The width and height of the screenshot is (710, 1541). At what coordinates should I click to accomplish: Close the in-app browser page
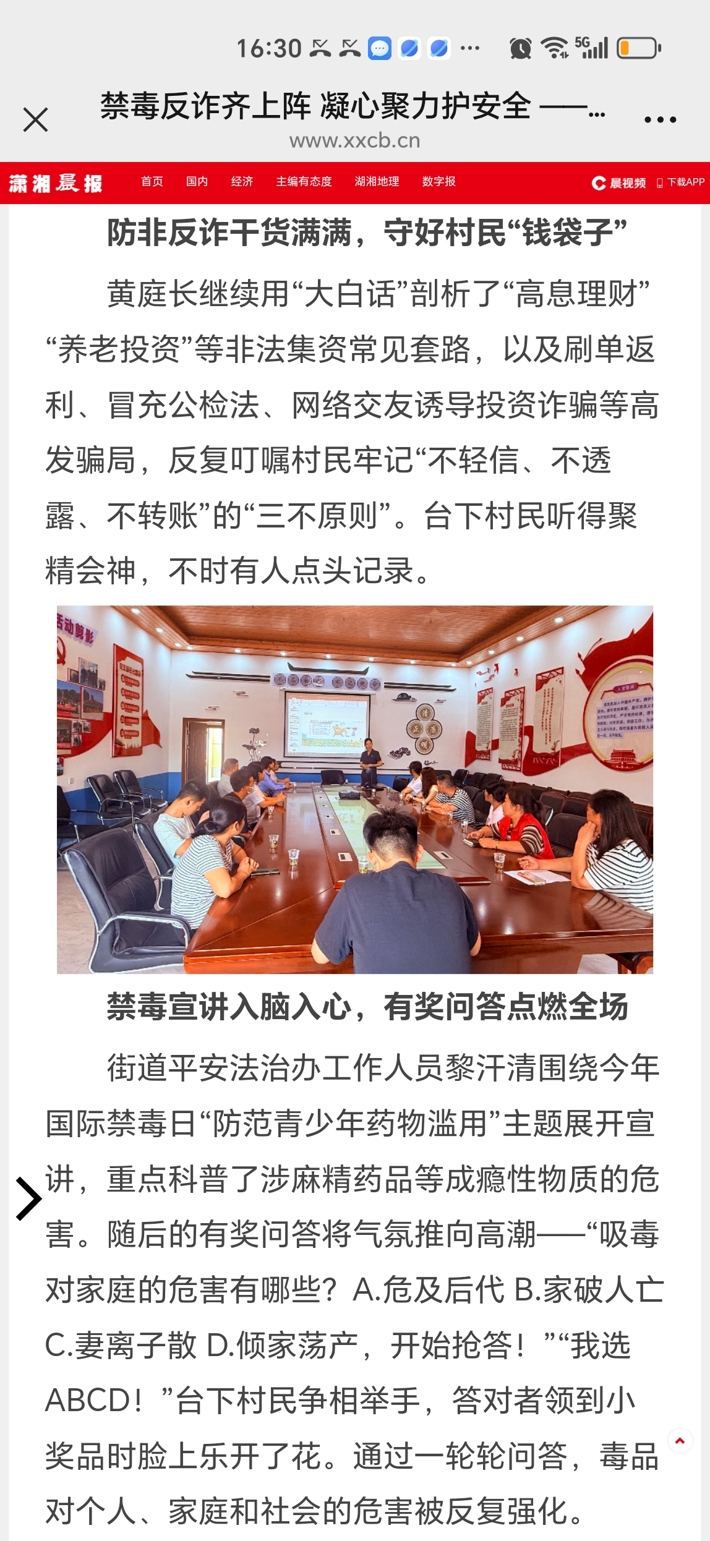35,120
